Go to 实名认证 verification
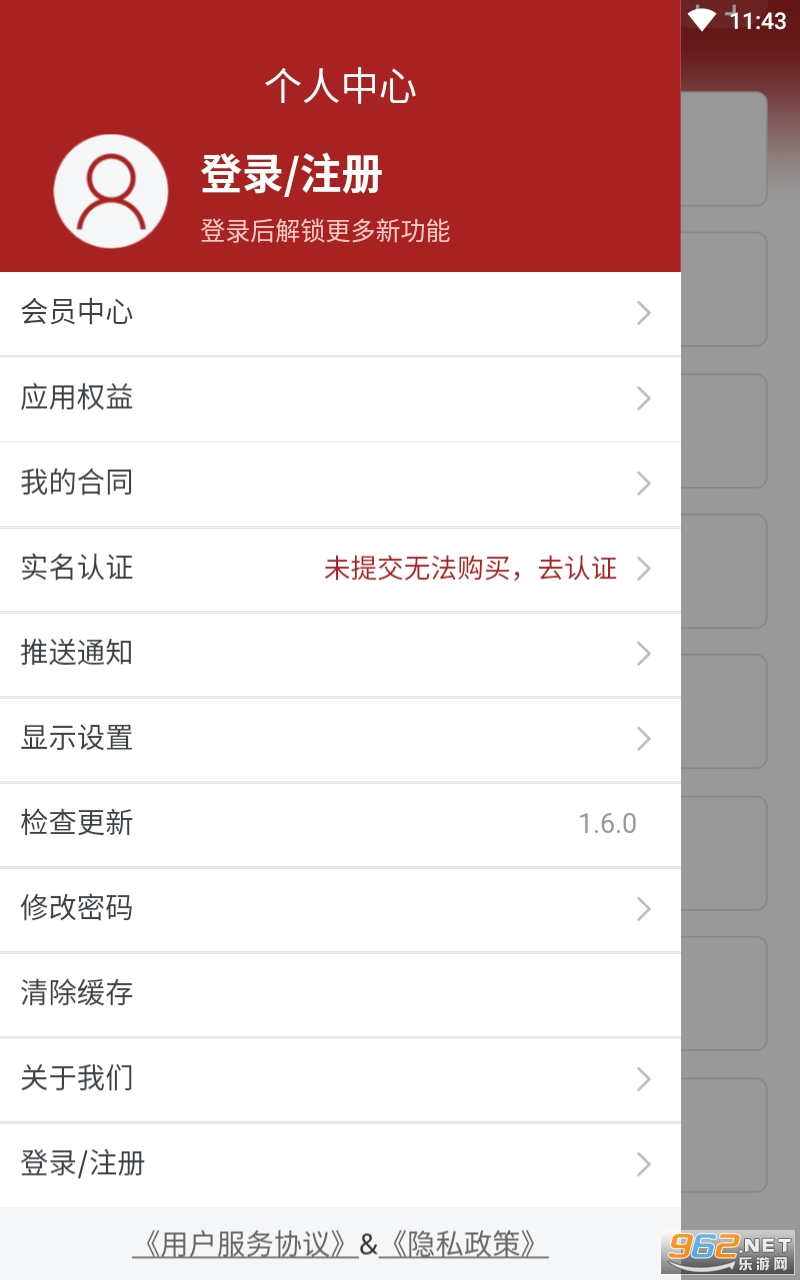 tap(340, 568)
